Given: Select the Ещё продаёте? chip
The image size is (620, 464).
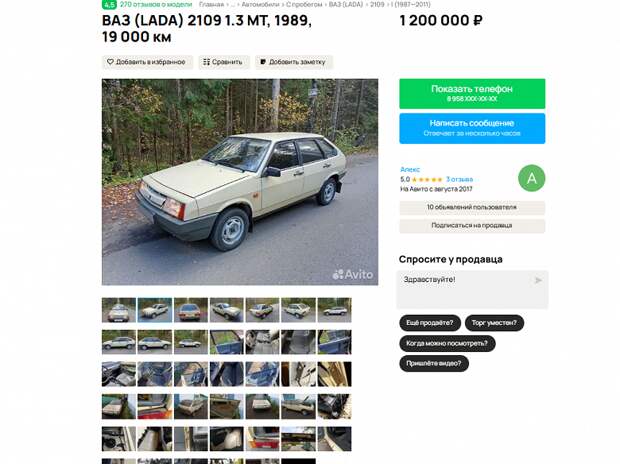Looking at the screenshot, I should tap(429, 323).
